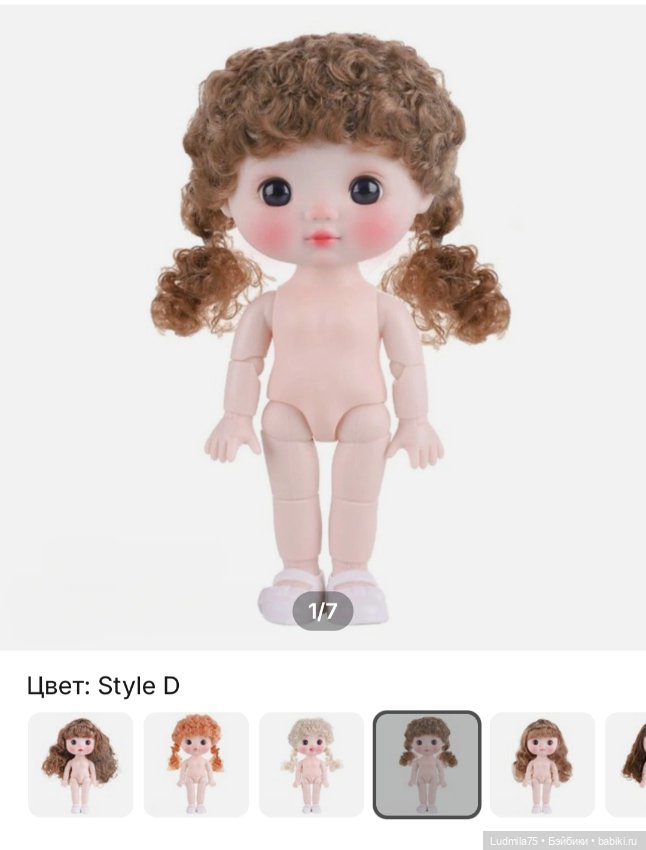Pick the blonde curly pigtails doll style
The width and height of the screenshot is (646, 850).
[x=311, y=764]
